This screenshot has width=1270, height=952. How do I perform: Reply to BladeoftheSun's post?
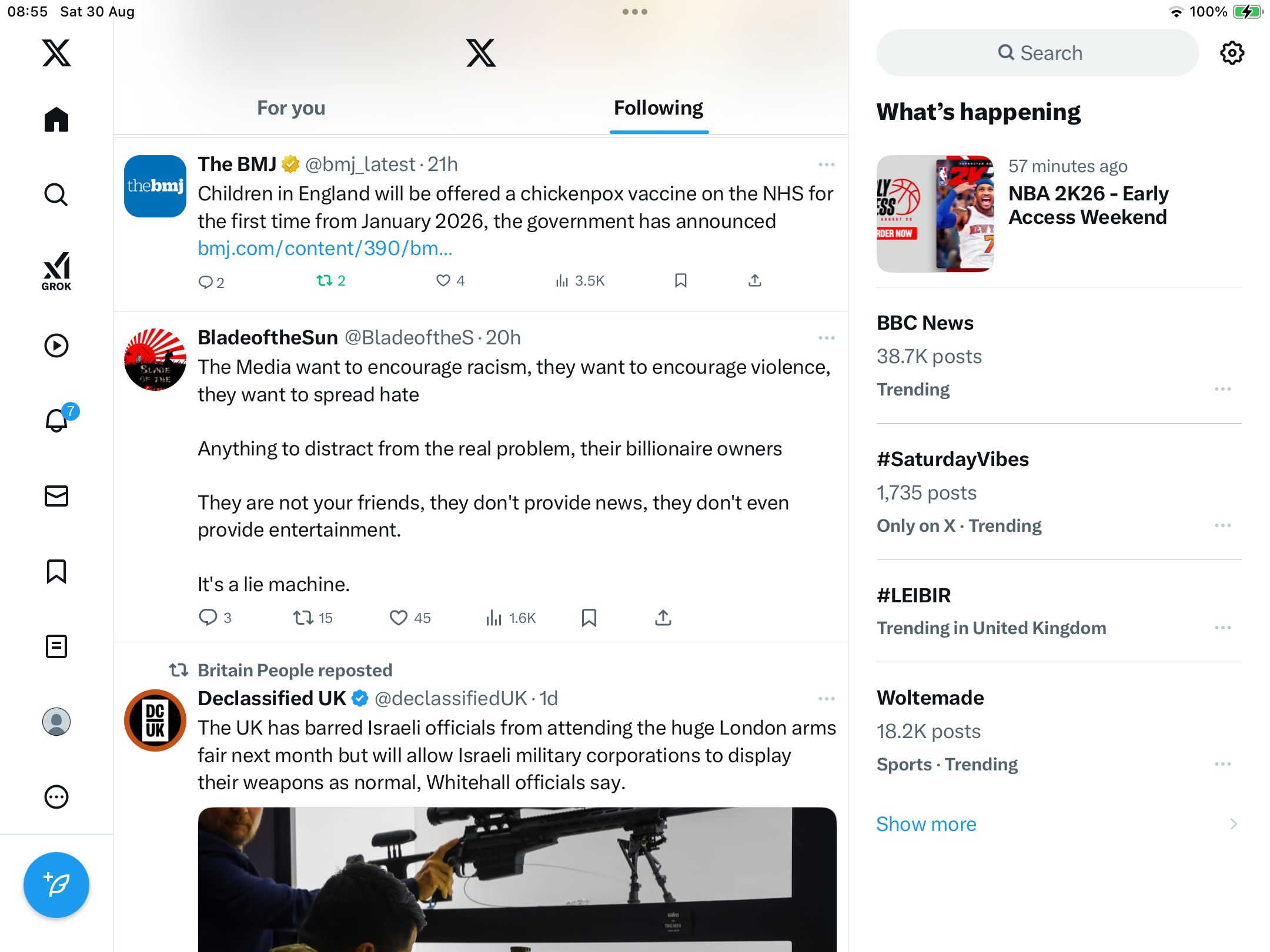208,618
